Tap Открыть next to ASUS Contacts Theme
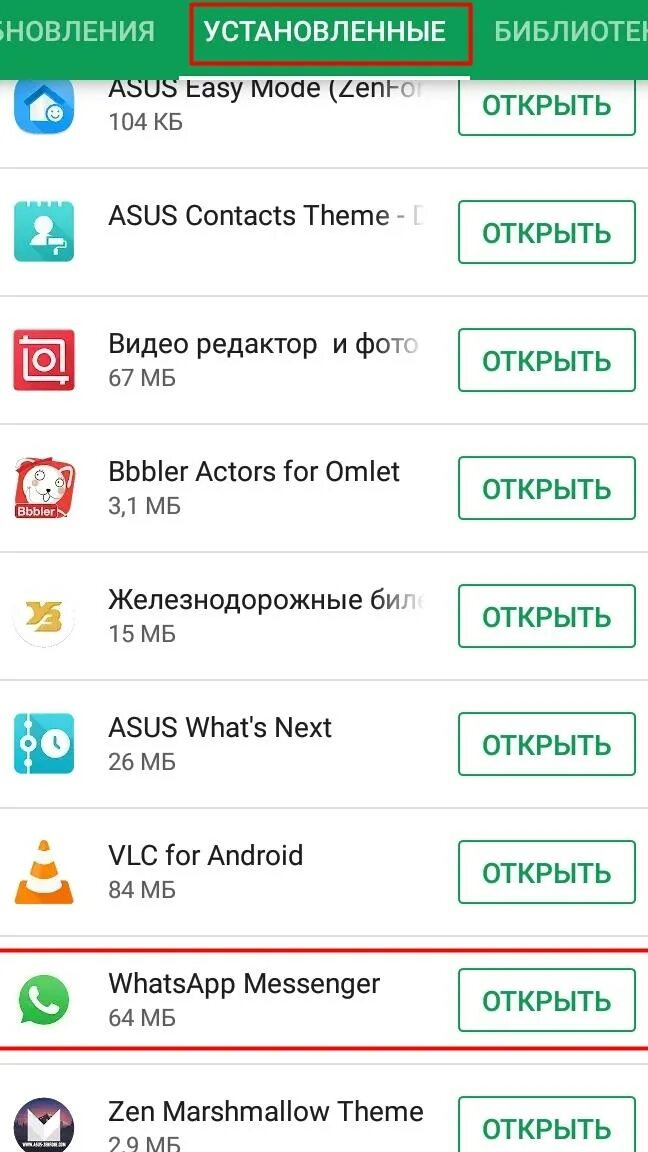This screenshot has height=1152, width=648. point(547,233)
